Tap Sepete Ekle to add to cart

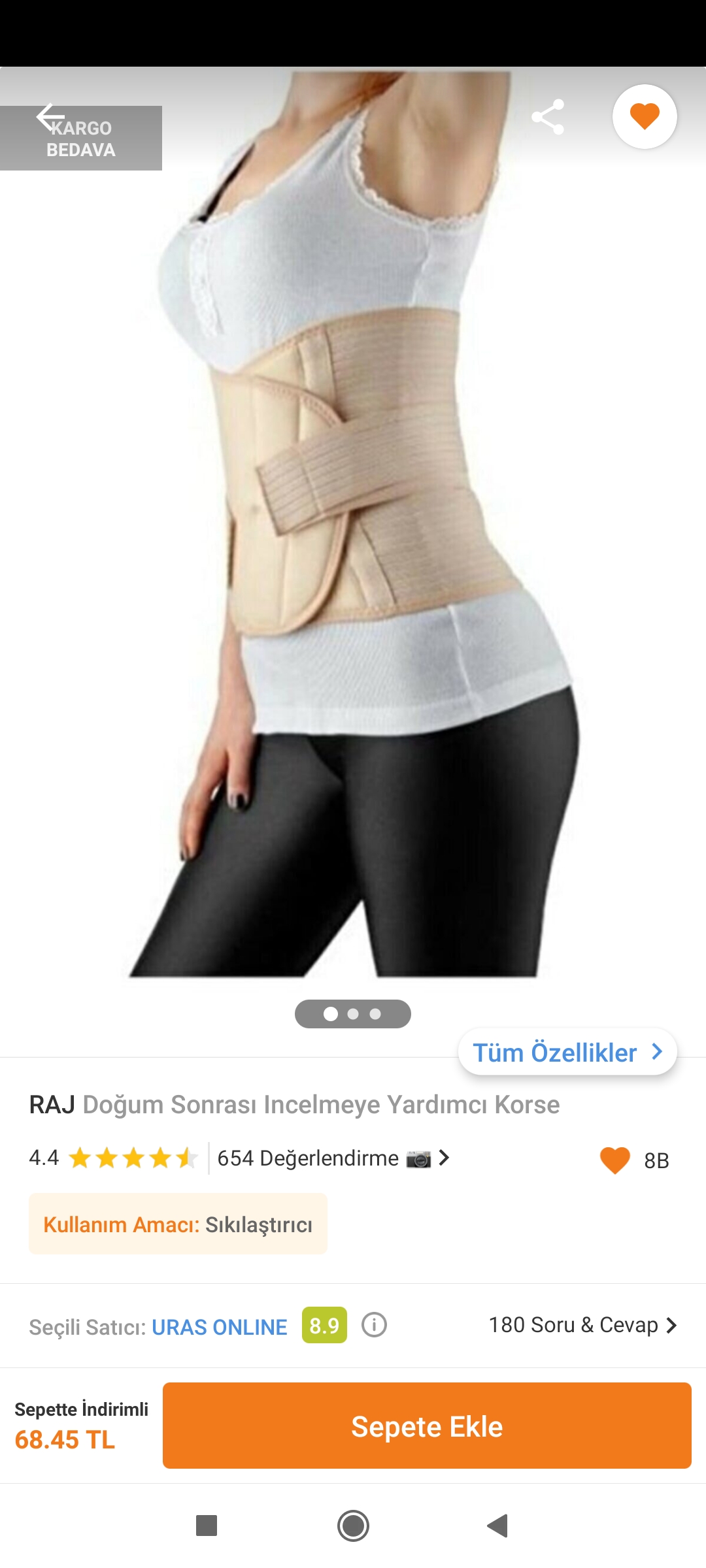[x=427, y=1426]
